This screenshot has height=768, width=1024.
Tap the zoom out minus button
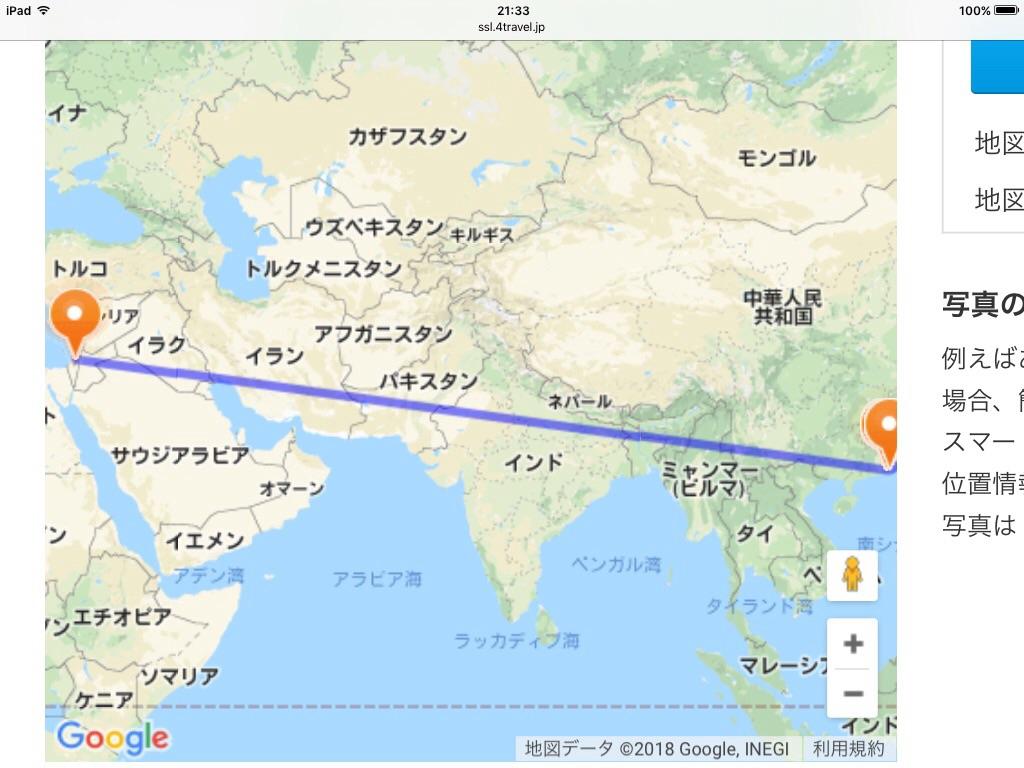(852, 693)
